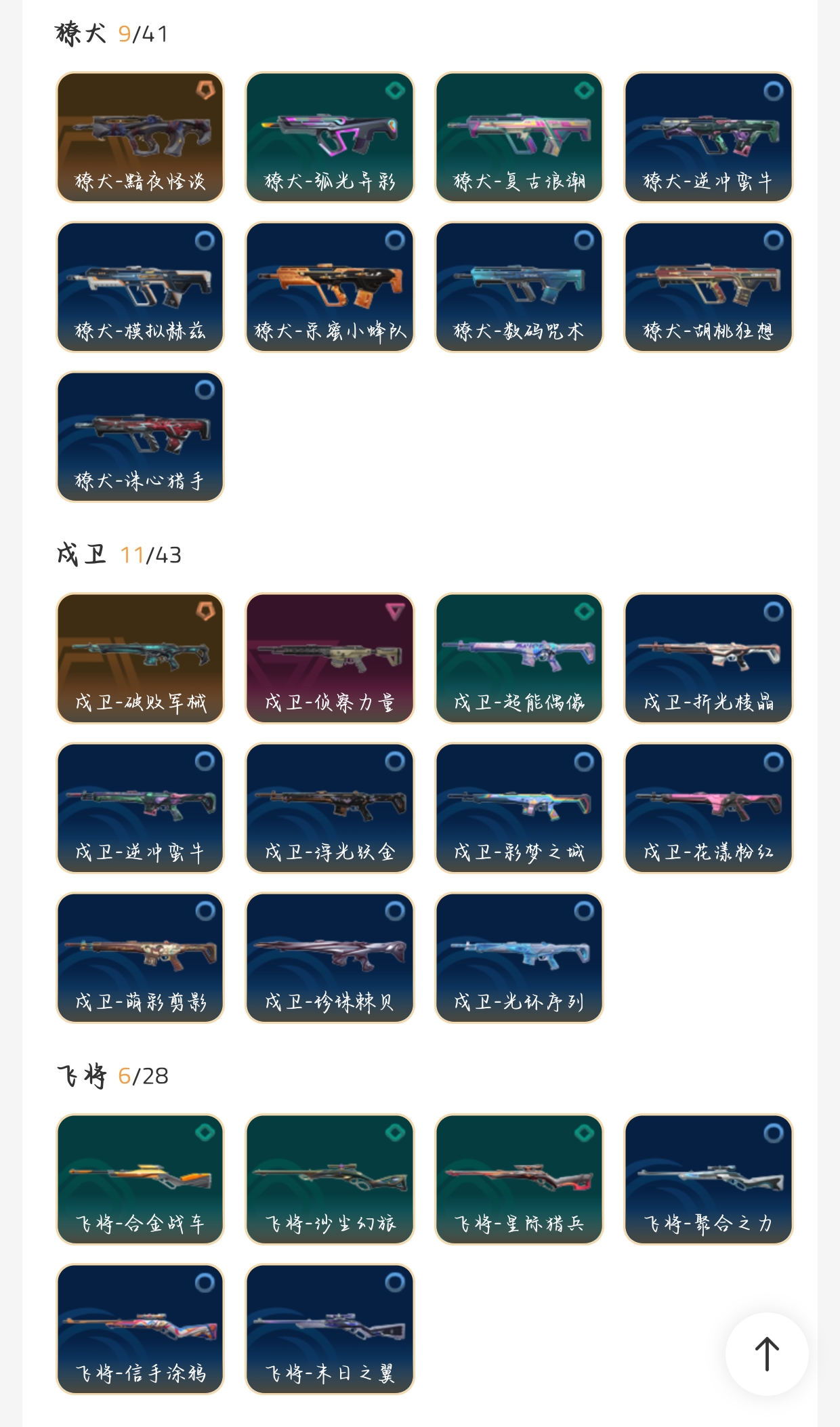This screenshot has height=1427, width=840.
Task: Click the teal diamond rarity icon on 獠犬-弧光异彩
Action: (x=396, y=91)
